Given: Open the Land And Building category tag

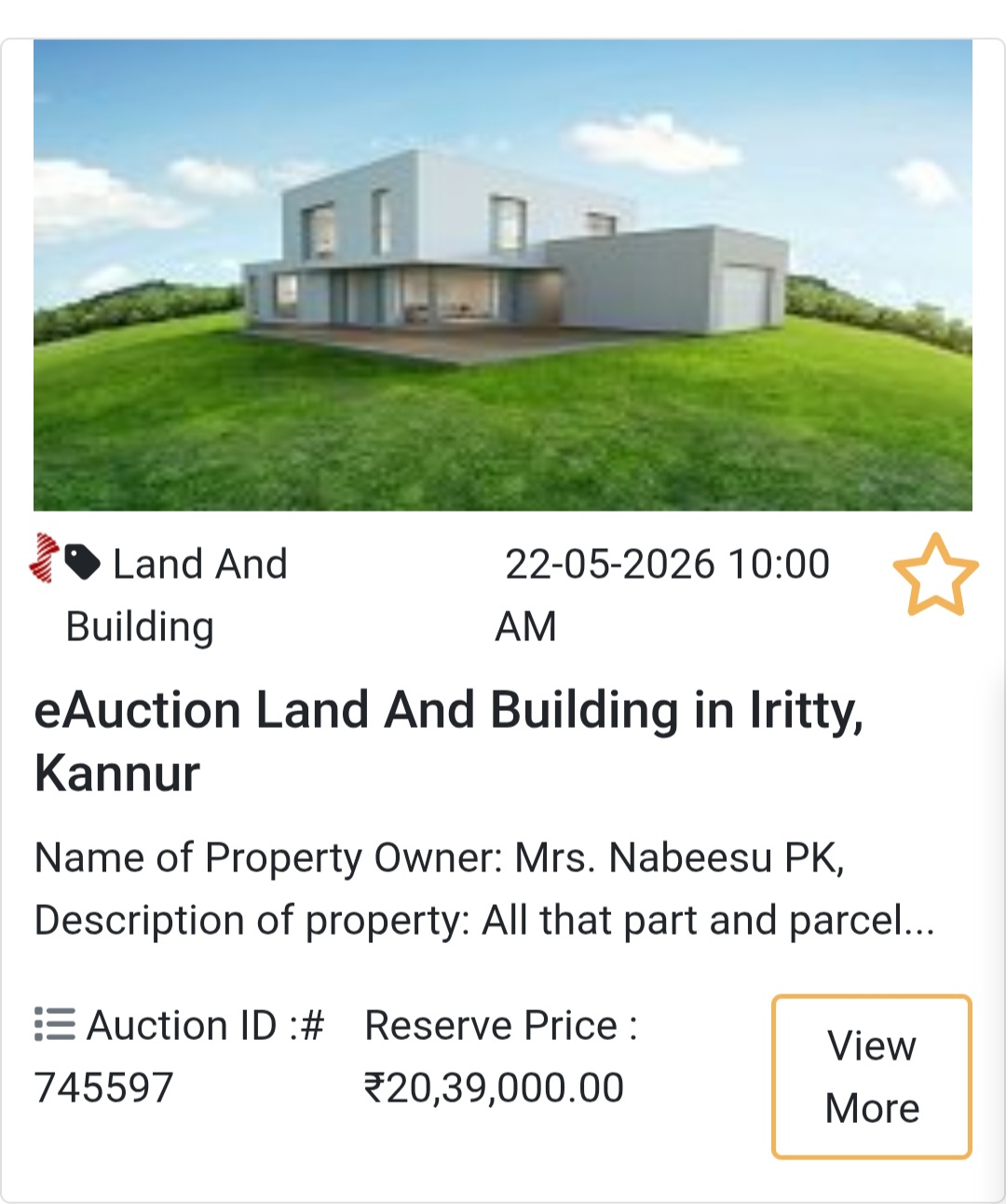Looking at the screenshot, I should point(177,594).
